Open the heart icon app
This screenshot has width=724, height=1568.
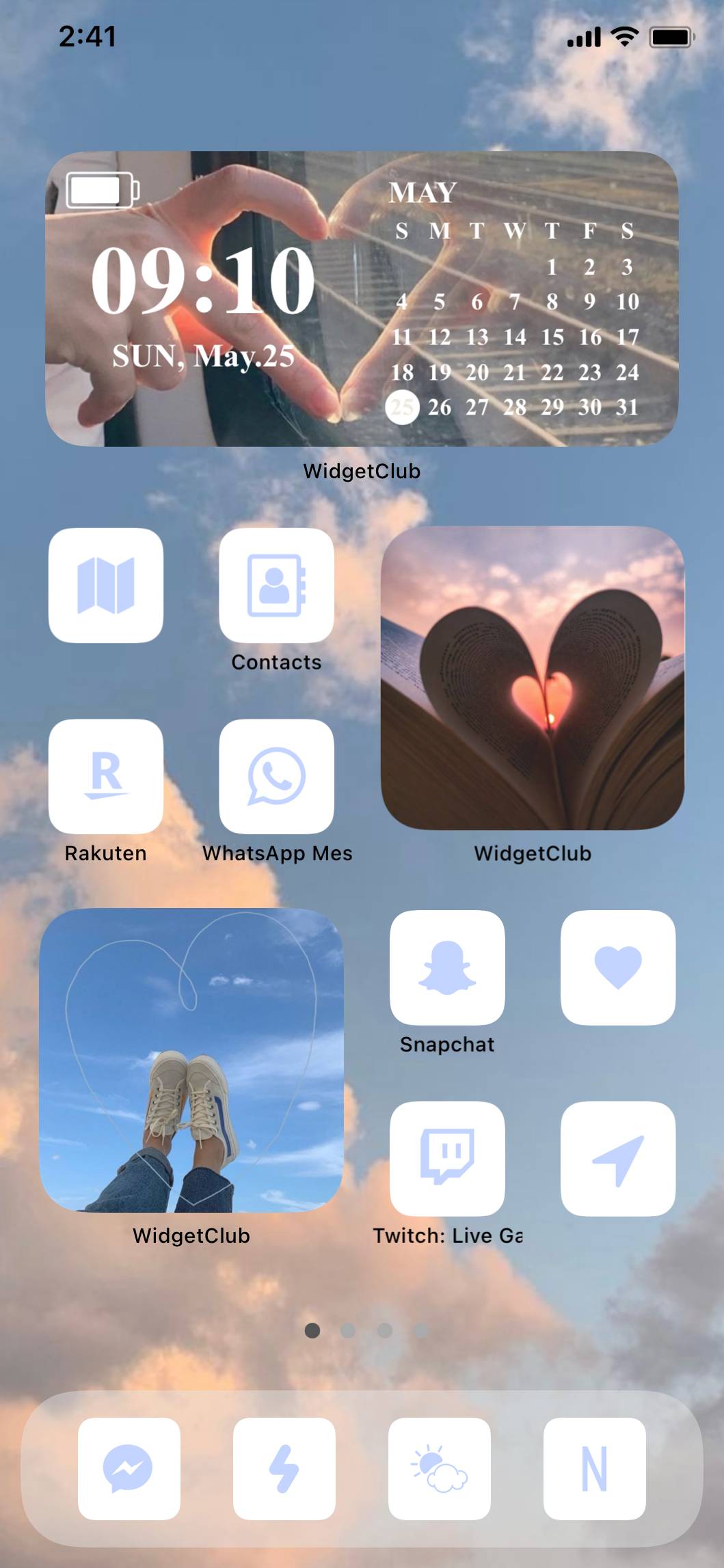pyautogui.click(x=617, y=967)
